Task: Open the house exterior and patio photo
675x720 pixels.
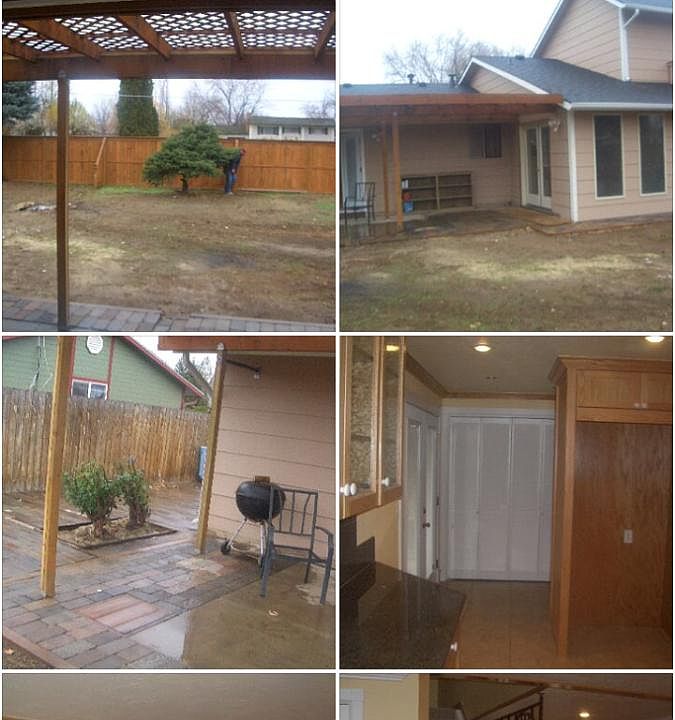Action: pos(505,165)
